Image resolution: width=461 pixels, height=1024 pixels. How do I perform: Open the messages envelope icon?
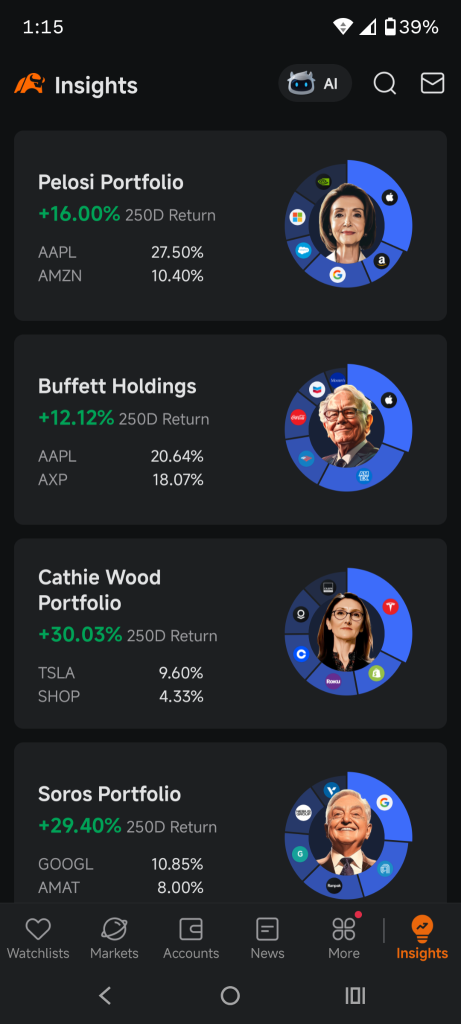tap(432, 84)
